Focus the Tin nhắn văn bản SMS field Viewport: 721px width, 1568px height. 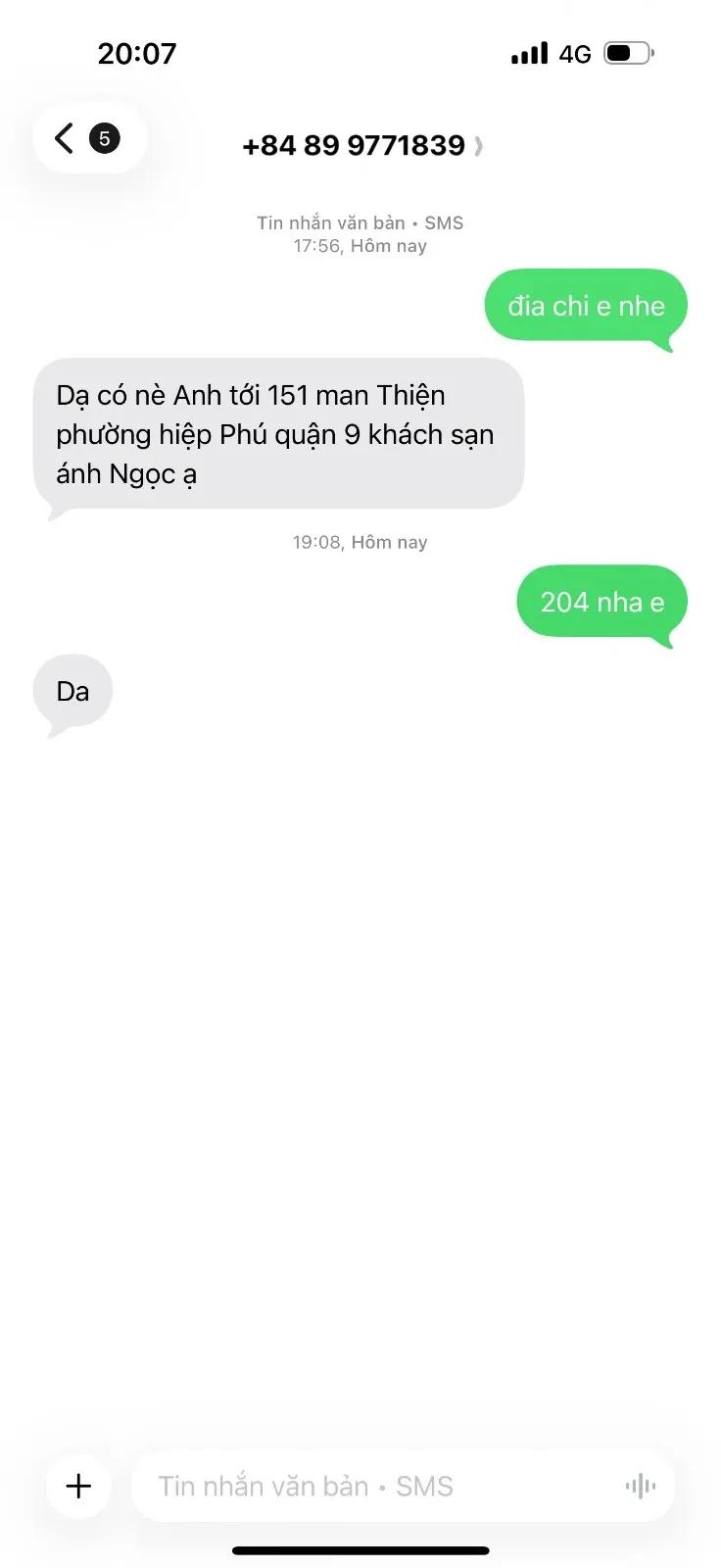click(x=377, y=1486)
